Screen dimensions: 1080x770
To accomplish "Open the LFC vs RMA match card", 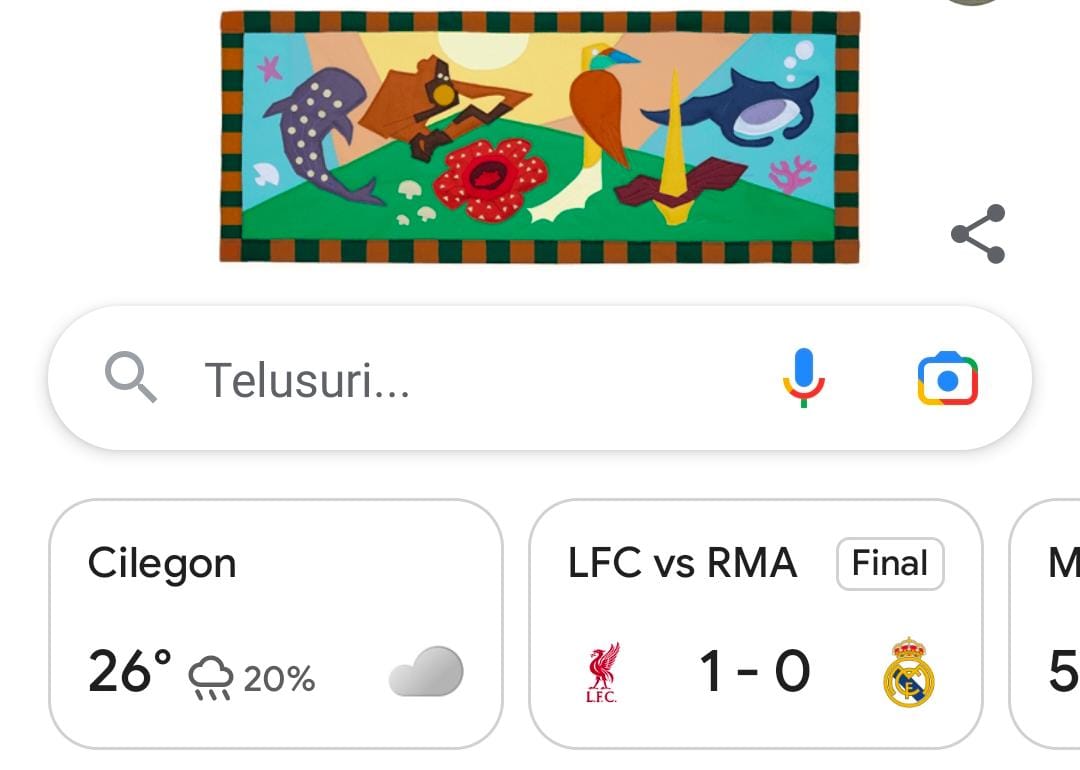I will 755,623.
